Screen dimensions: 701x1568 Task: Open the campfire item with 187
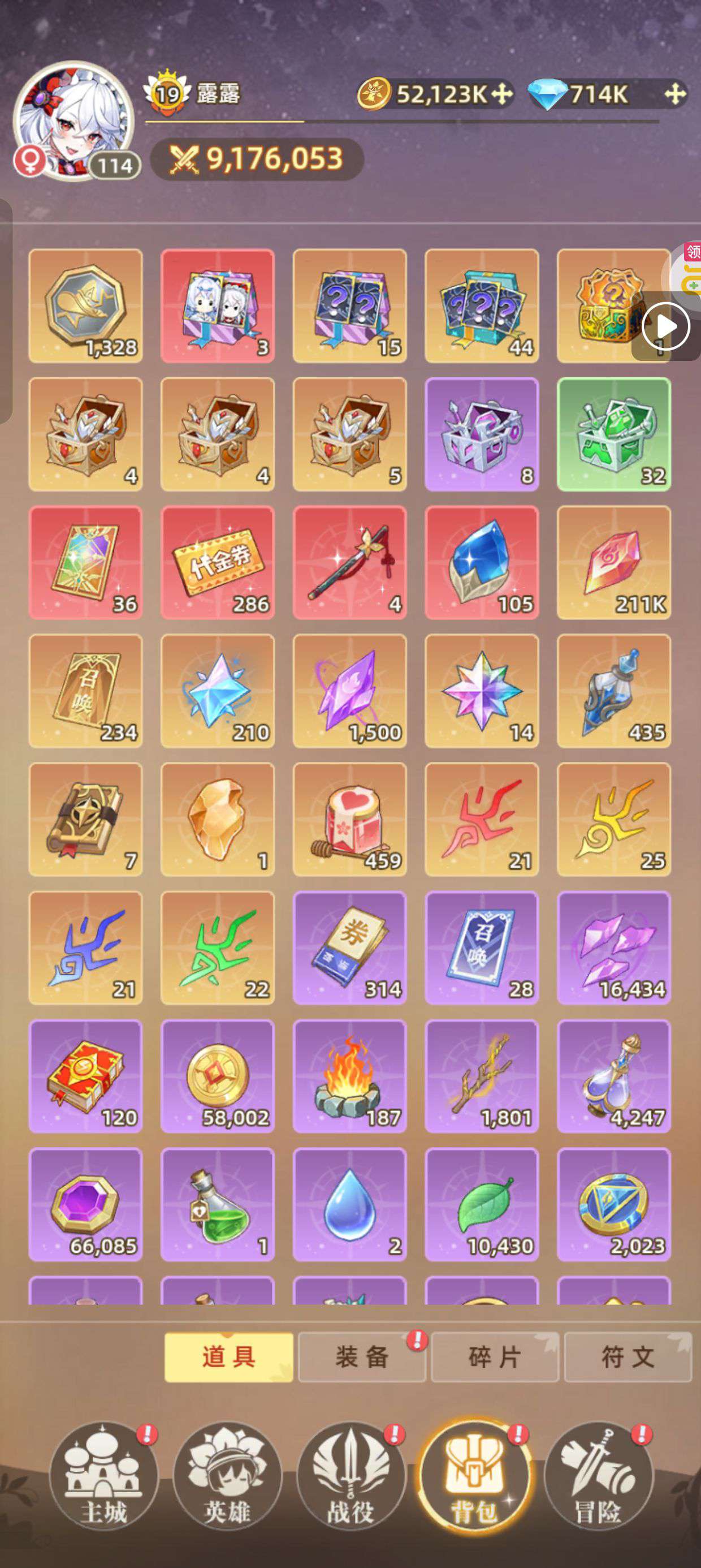coord(349,1076)
